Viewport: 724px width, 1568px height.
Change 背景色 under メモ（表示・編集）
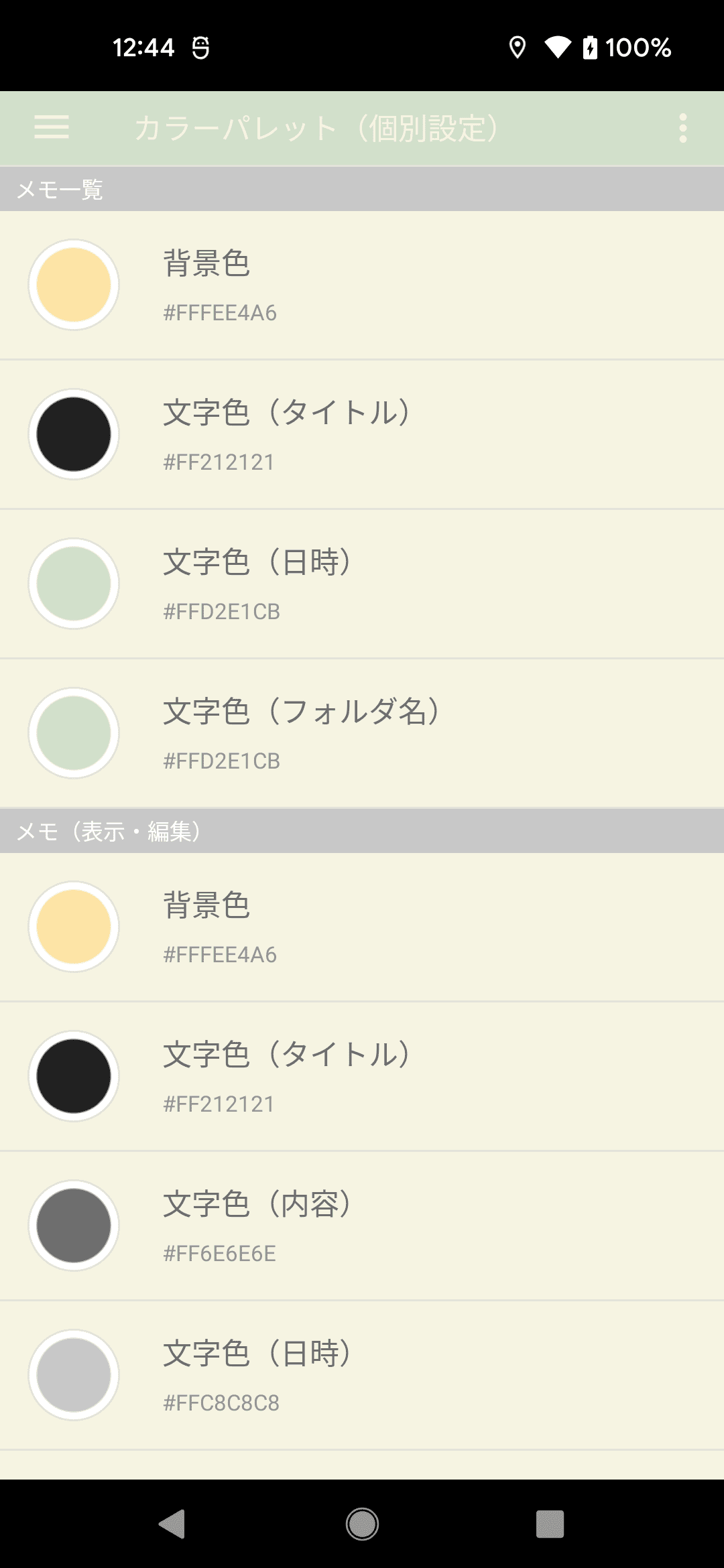362,927
